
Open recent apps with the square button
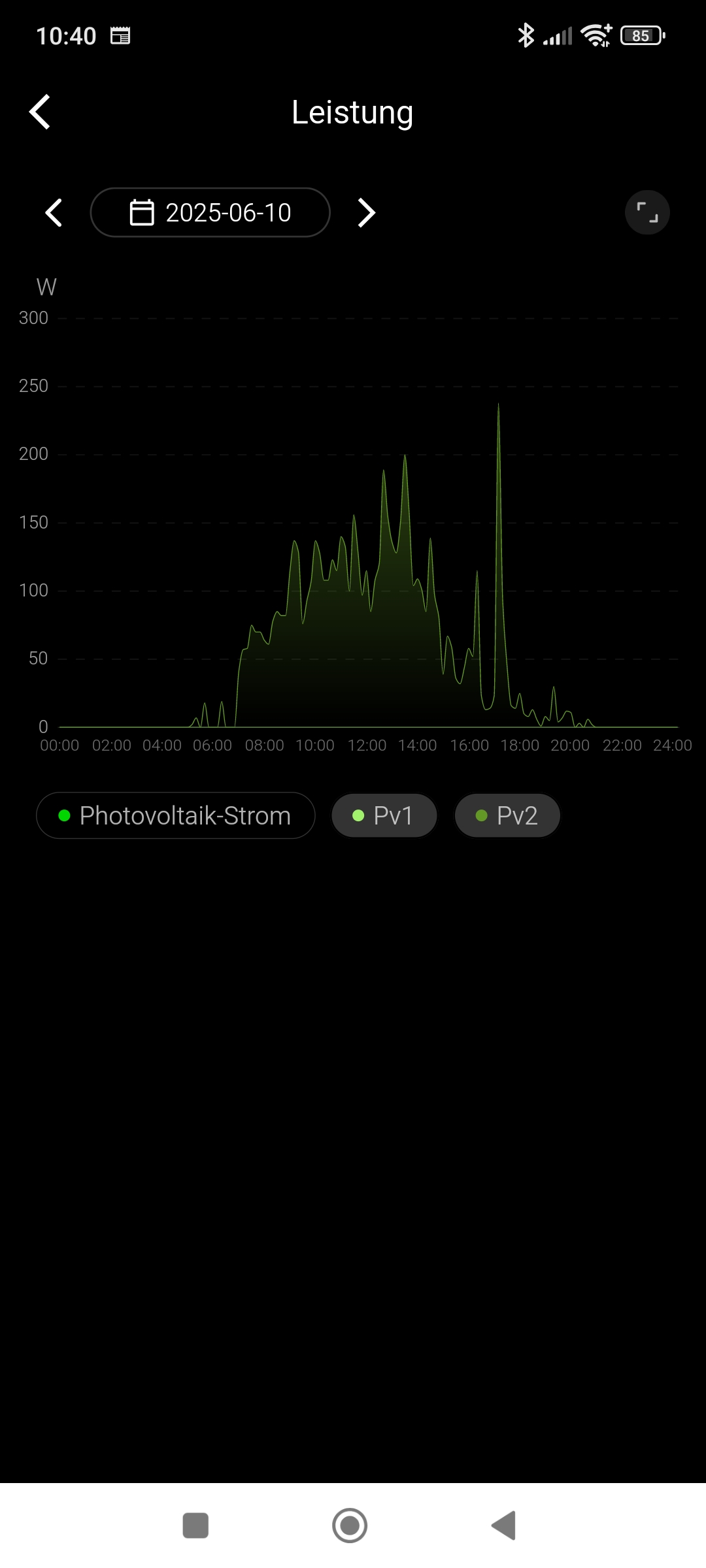(x=195, y=1526)
